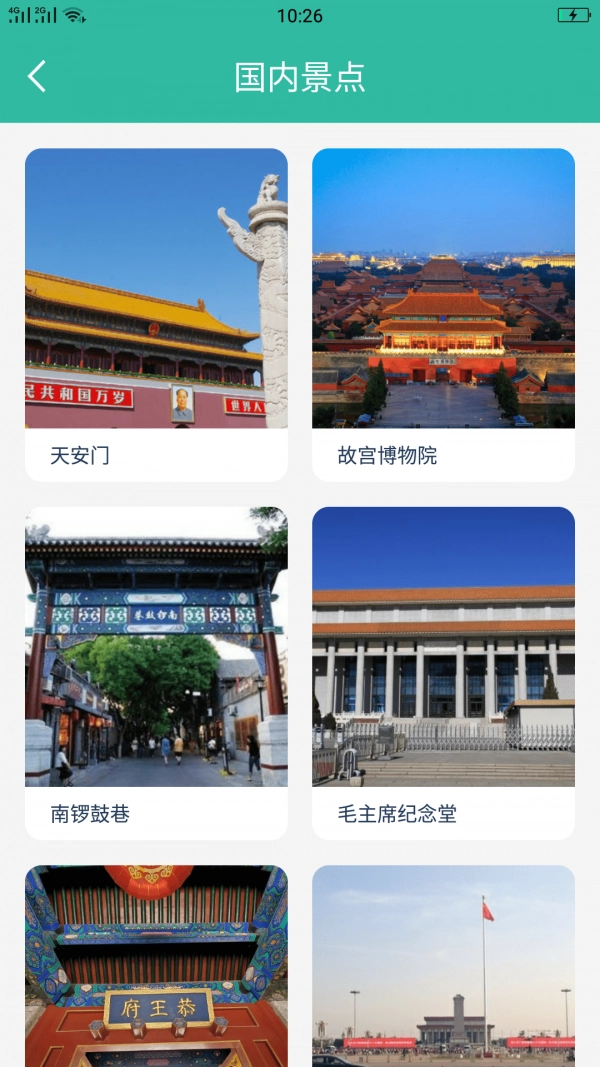
Task: Tap the 毛主席纪念堂 attraction card
Action: (x=443, y=672)
